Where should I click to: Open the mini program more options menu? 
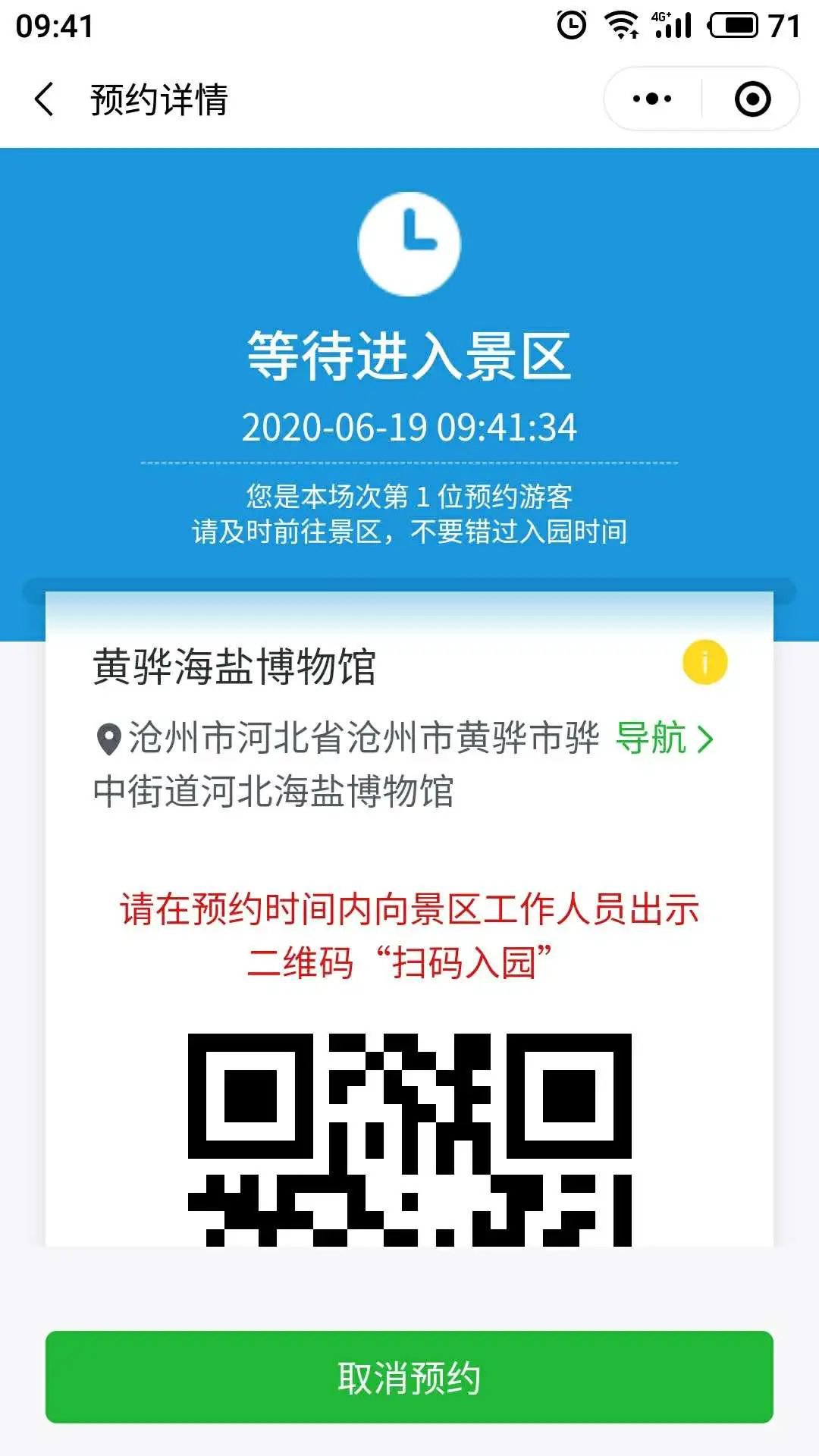652,99
